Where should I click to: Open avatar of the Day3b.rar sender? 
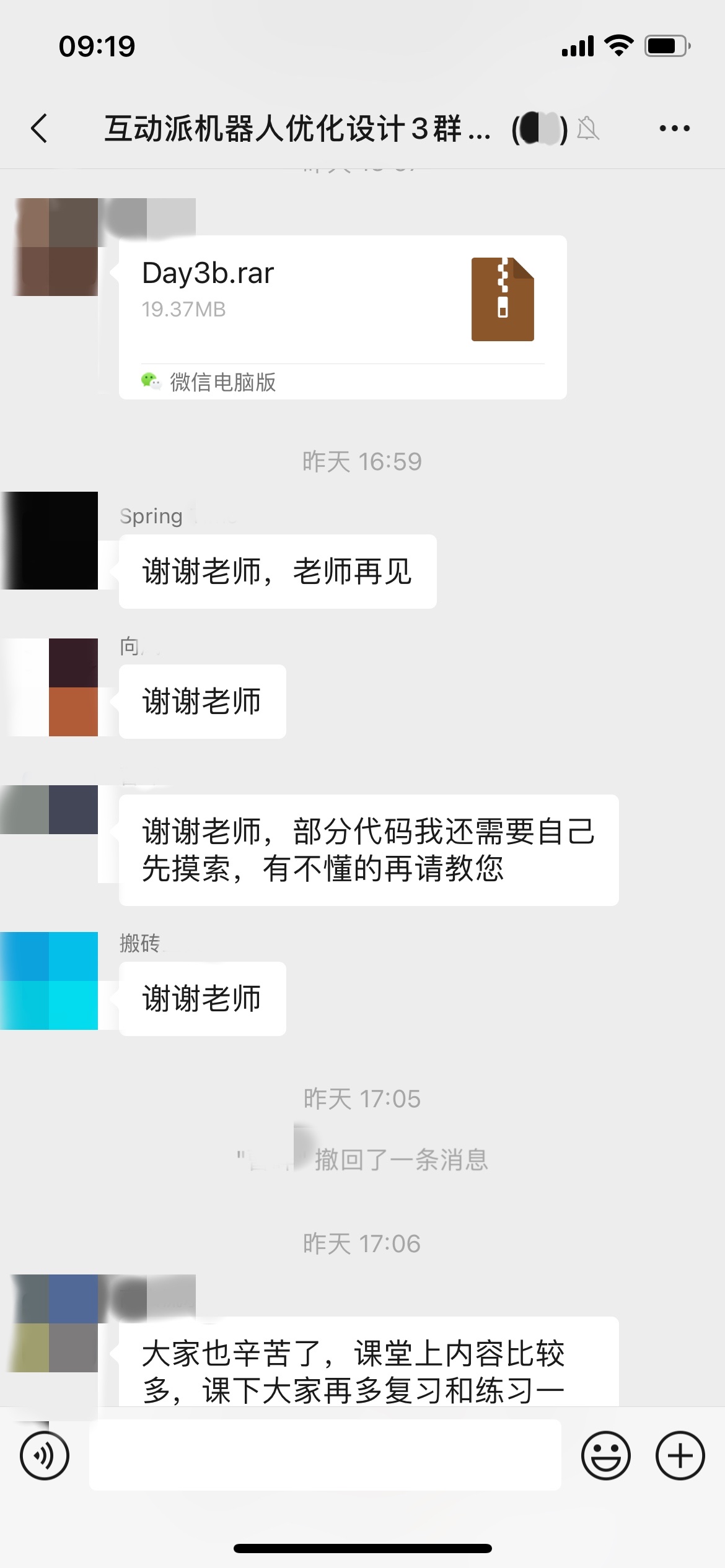tap(56, 246)
